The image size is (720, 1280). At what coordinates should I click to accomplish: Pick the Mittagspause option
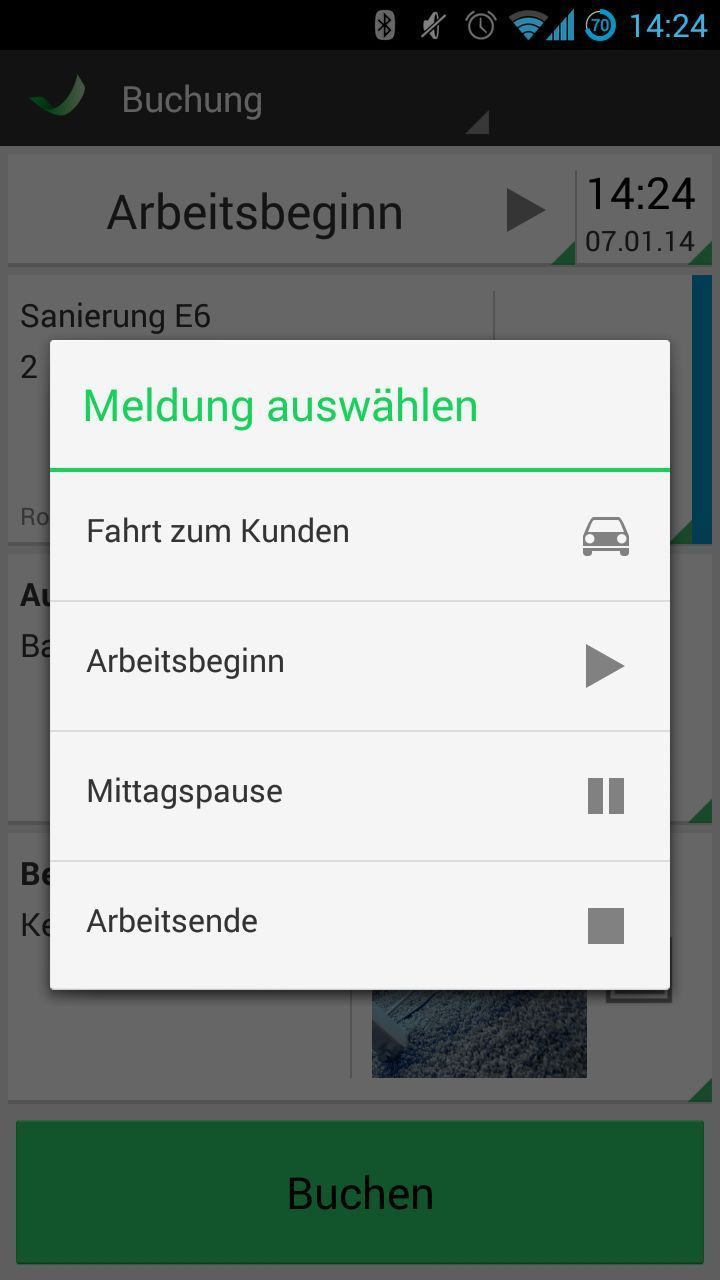click(358, 794)
